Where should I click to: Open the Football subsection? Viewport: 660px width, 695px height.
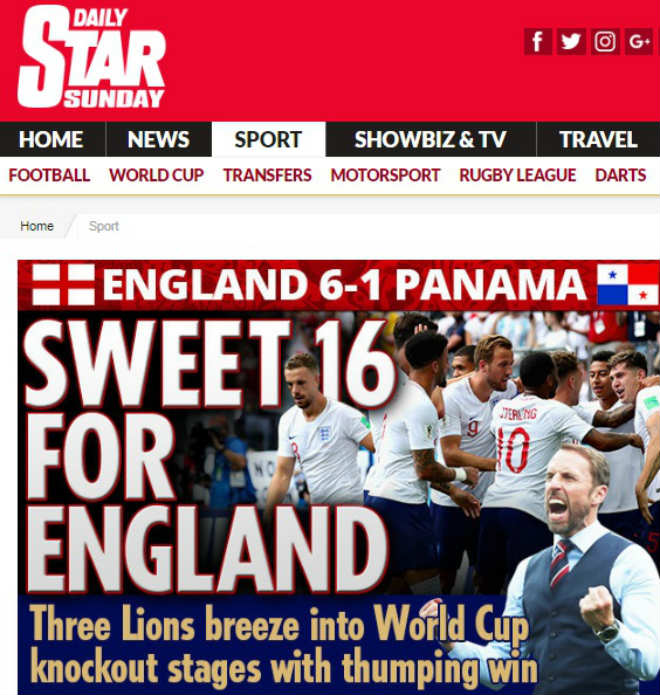coord(49,175)
